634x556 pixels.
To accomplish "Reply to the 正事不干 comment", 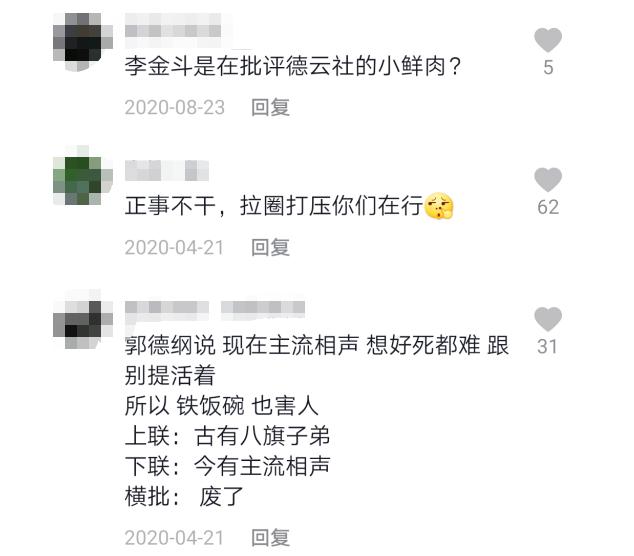I will pyautogui.click(x=270, y=247).
